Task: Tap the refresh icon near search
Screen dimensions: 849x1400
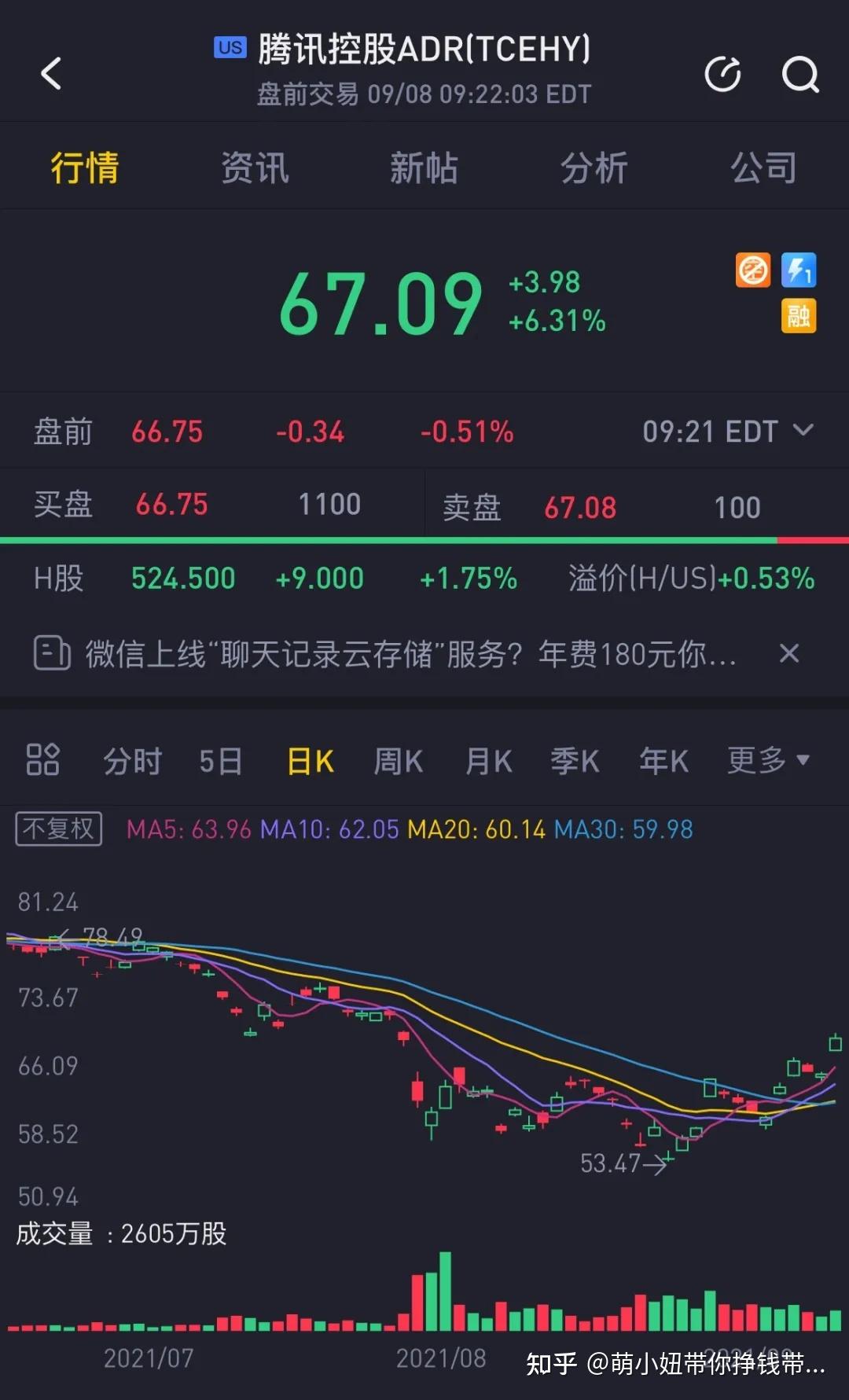Action: click(723, 75)
